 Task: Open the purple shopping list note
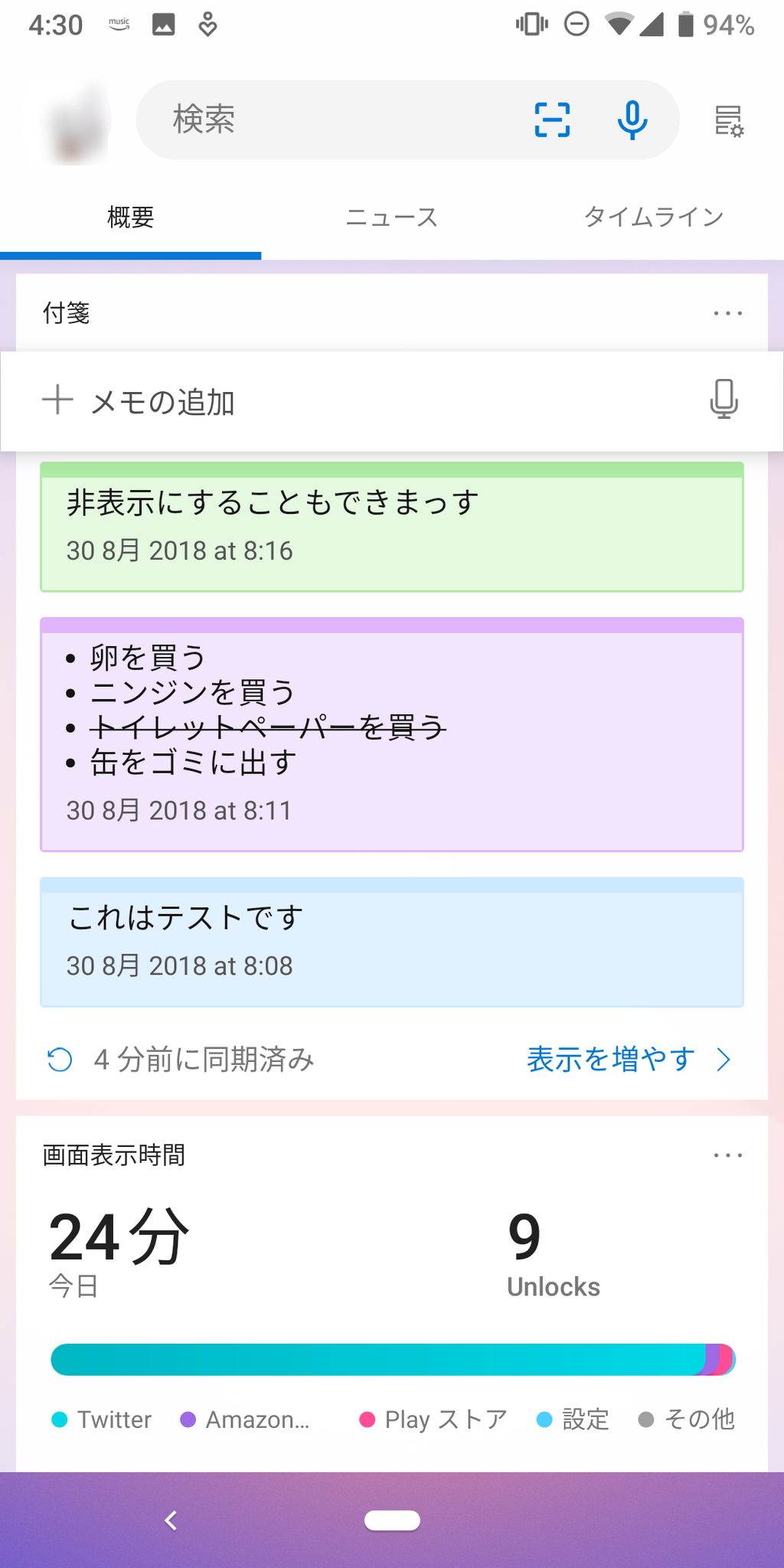[x=391, y=733]
